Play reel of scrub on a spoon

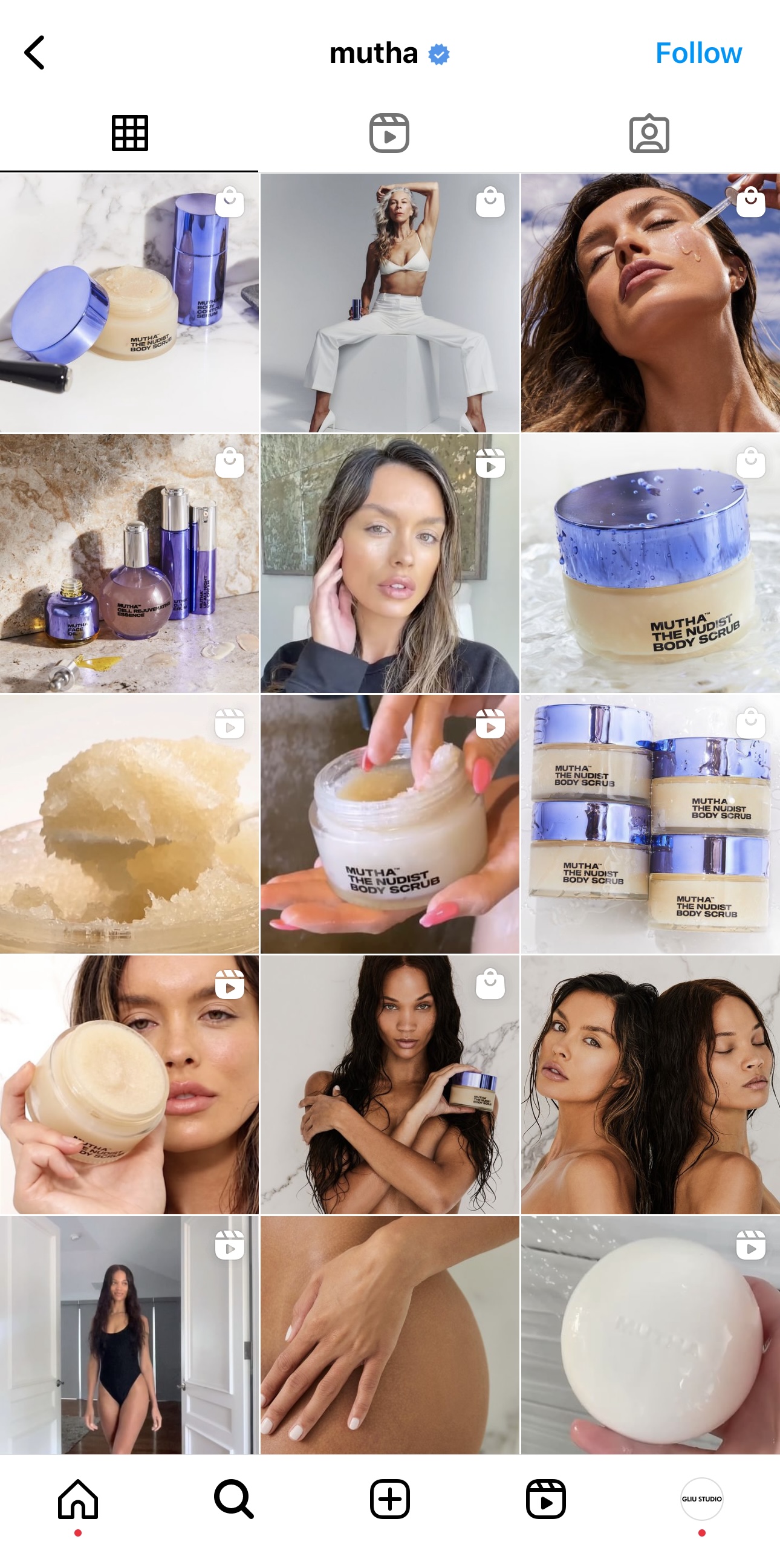pyautogui.click(x=129, y=824)
